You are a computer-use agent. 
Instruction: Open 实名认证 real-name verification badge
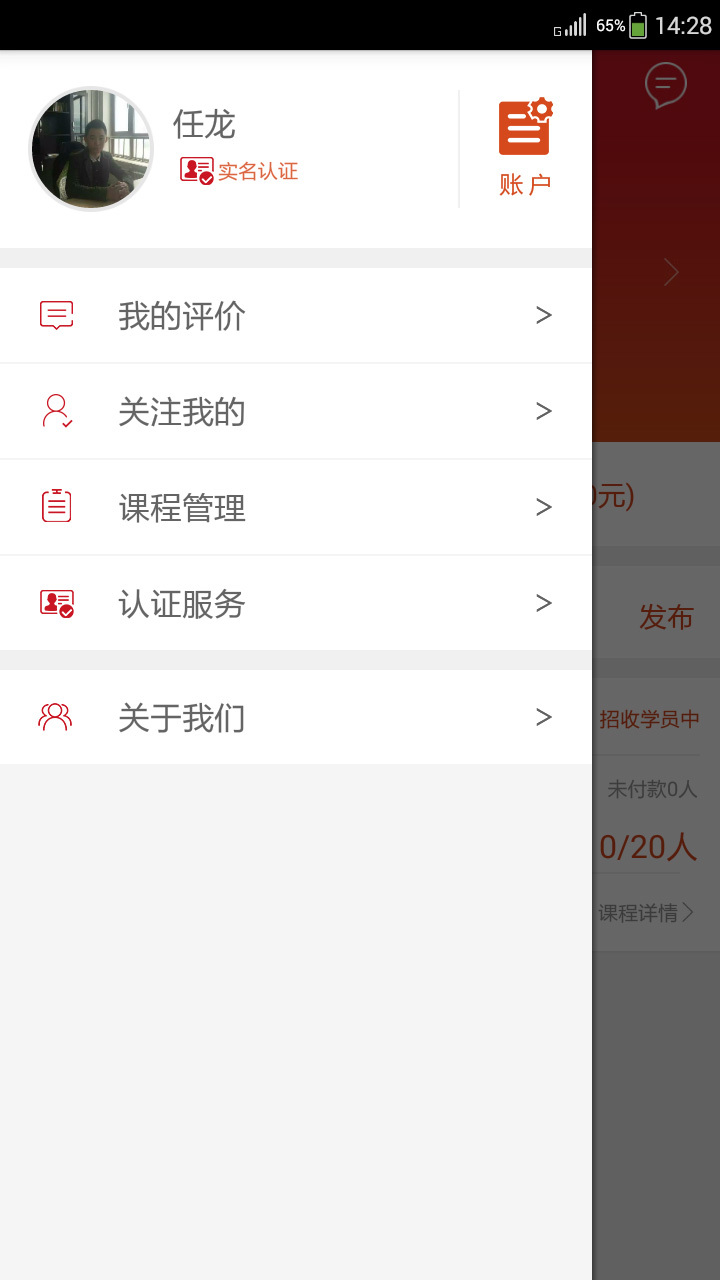click(x=240, y=170)
